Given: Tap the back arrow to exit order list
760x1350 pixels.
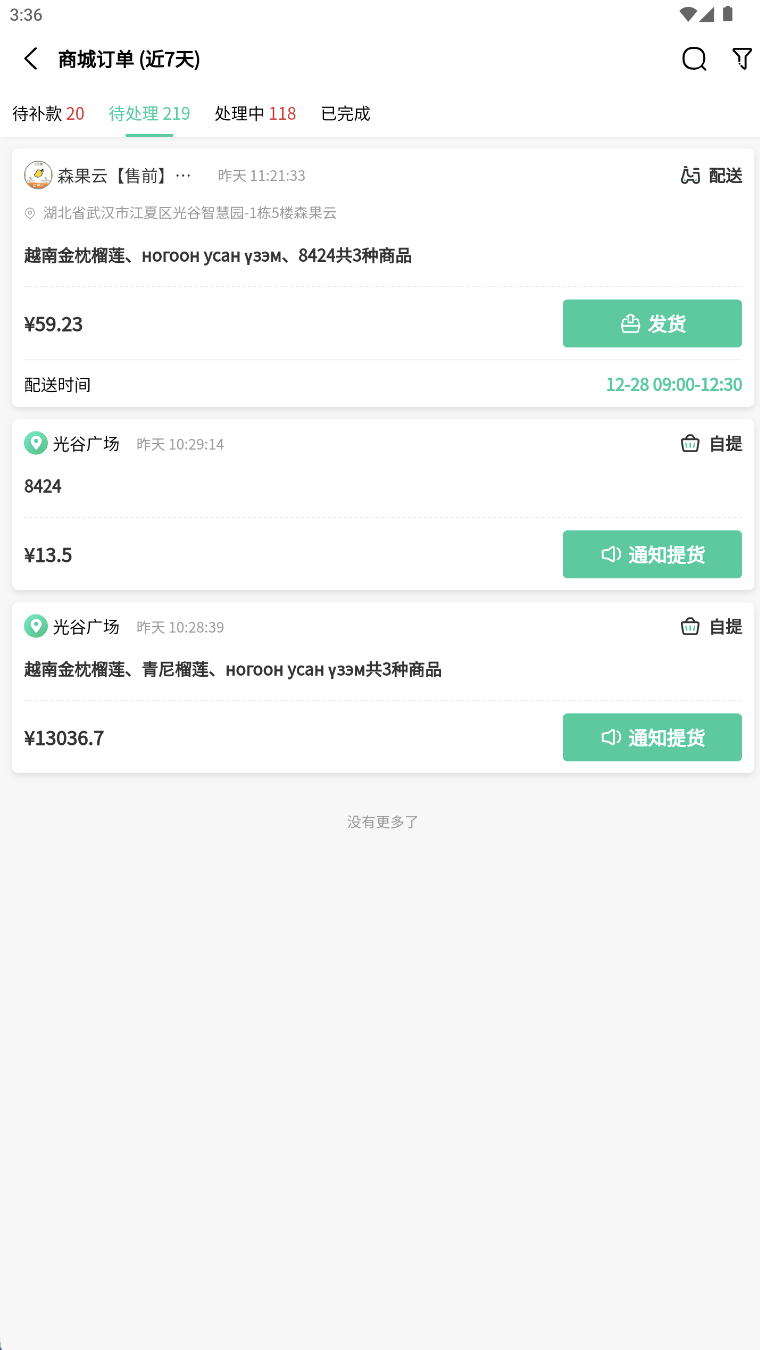Looking at the screenshot, I should coord(30,58).
